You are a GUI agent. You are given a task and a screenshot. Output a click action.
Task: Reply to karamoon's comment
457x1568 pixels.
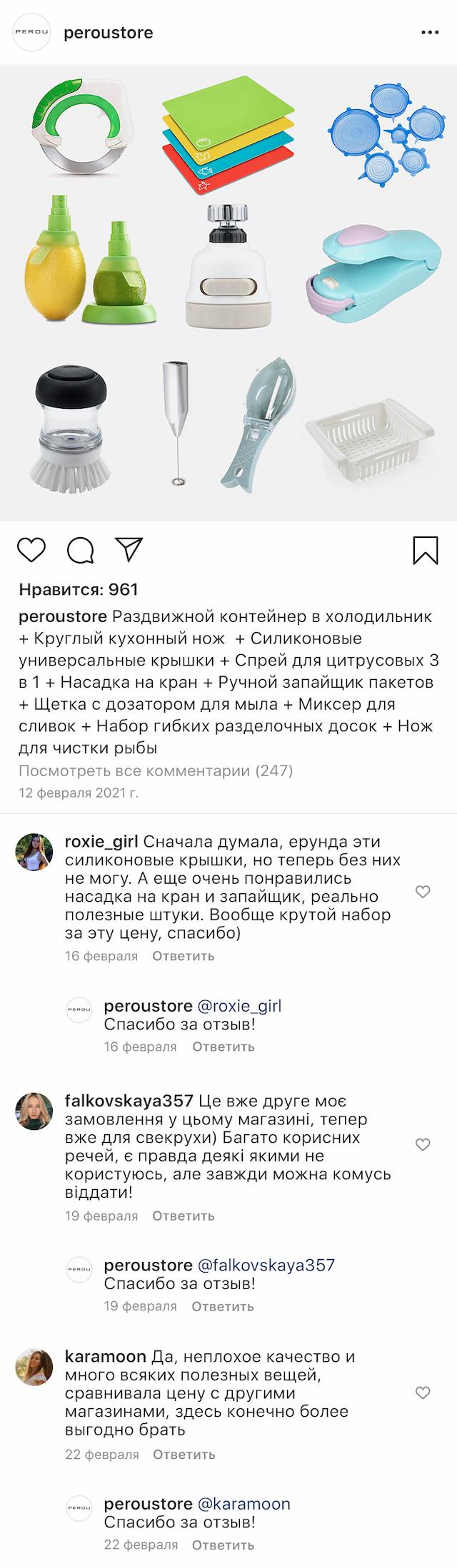click(x=184, y=1455)
